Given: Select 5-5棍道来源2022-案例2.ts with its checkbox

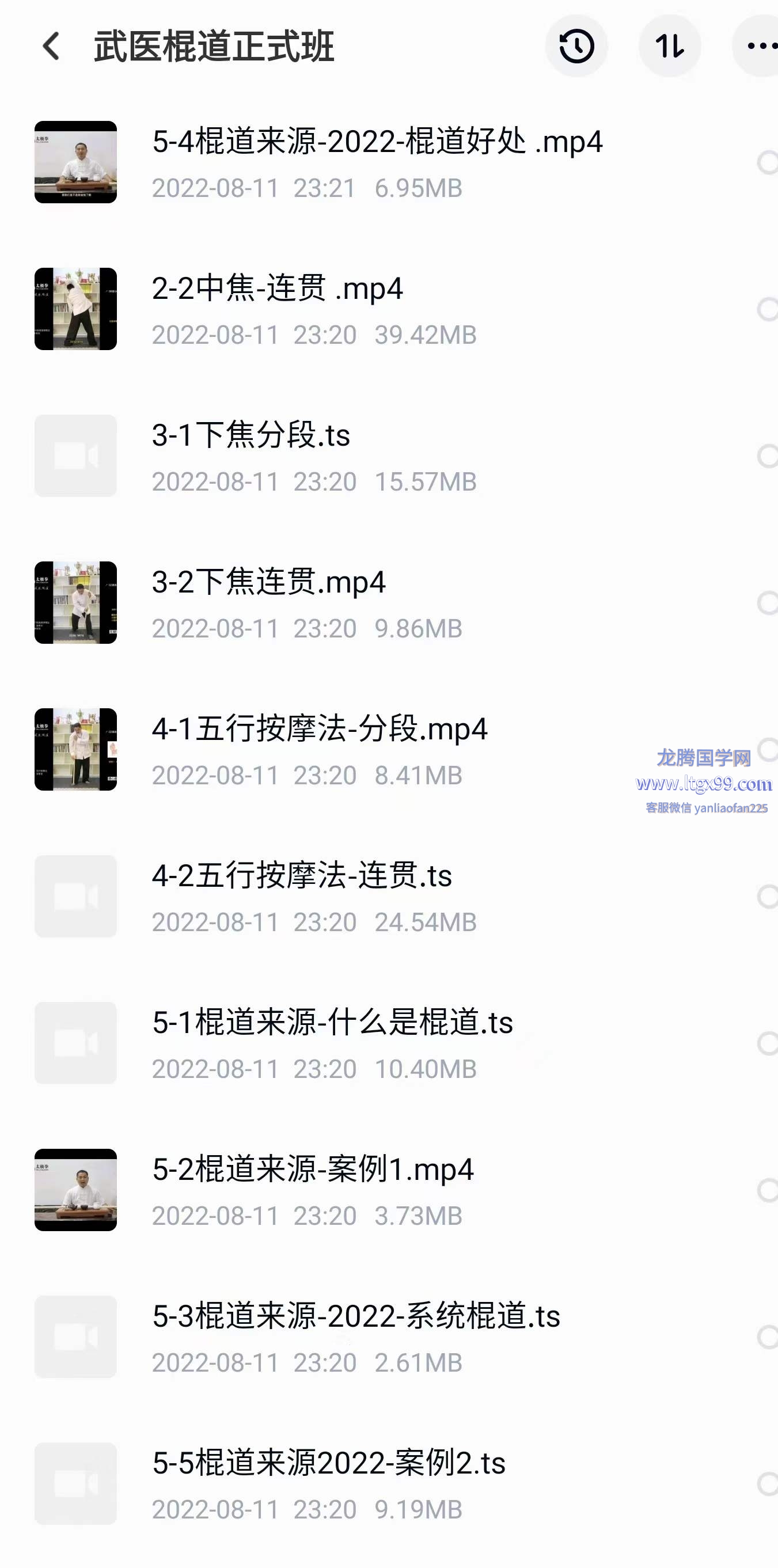Looking at the screenshot, I should pos(767,1483).
